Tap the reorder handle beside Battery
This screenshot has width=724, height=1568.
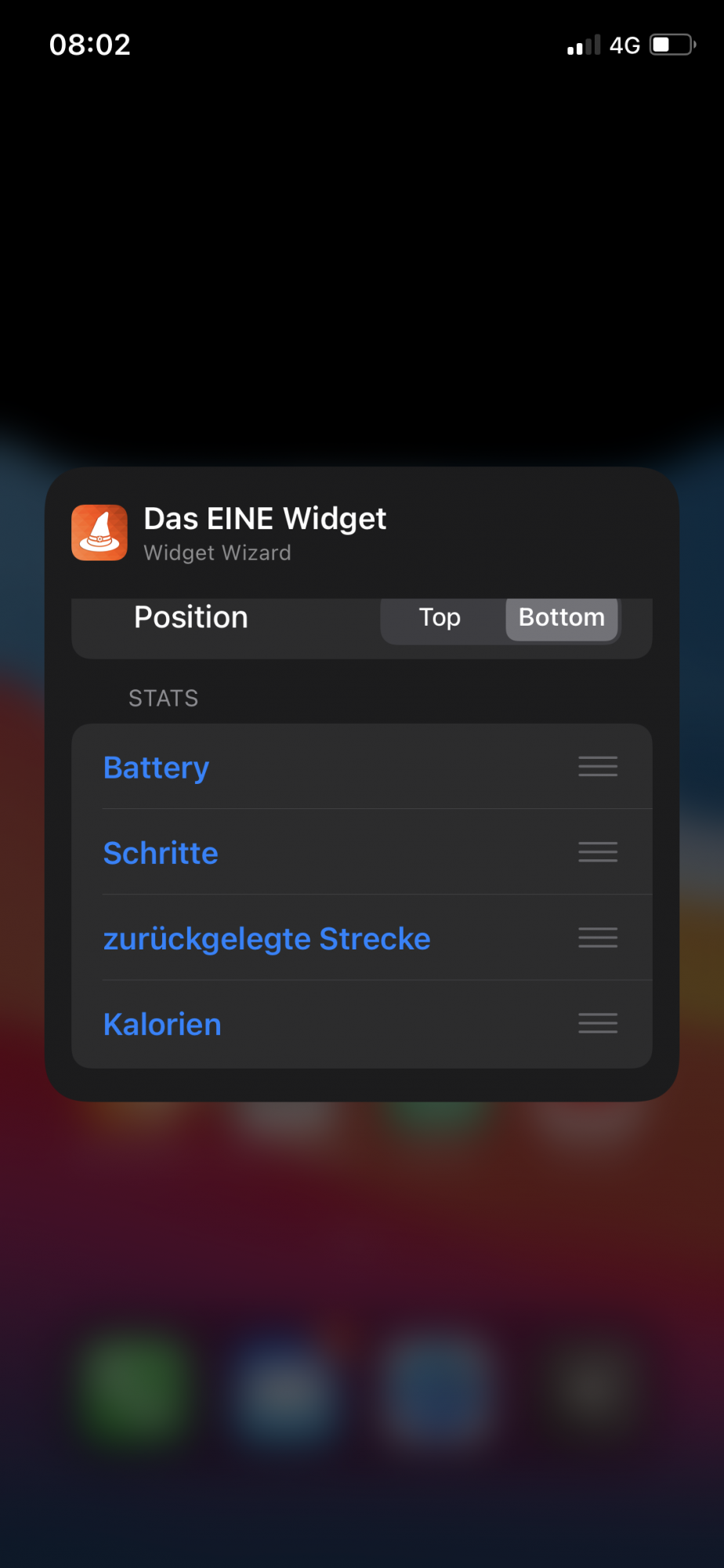tap(598, 767)
